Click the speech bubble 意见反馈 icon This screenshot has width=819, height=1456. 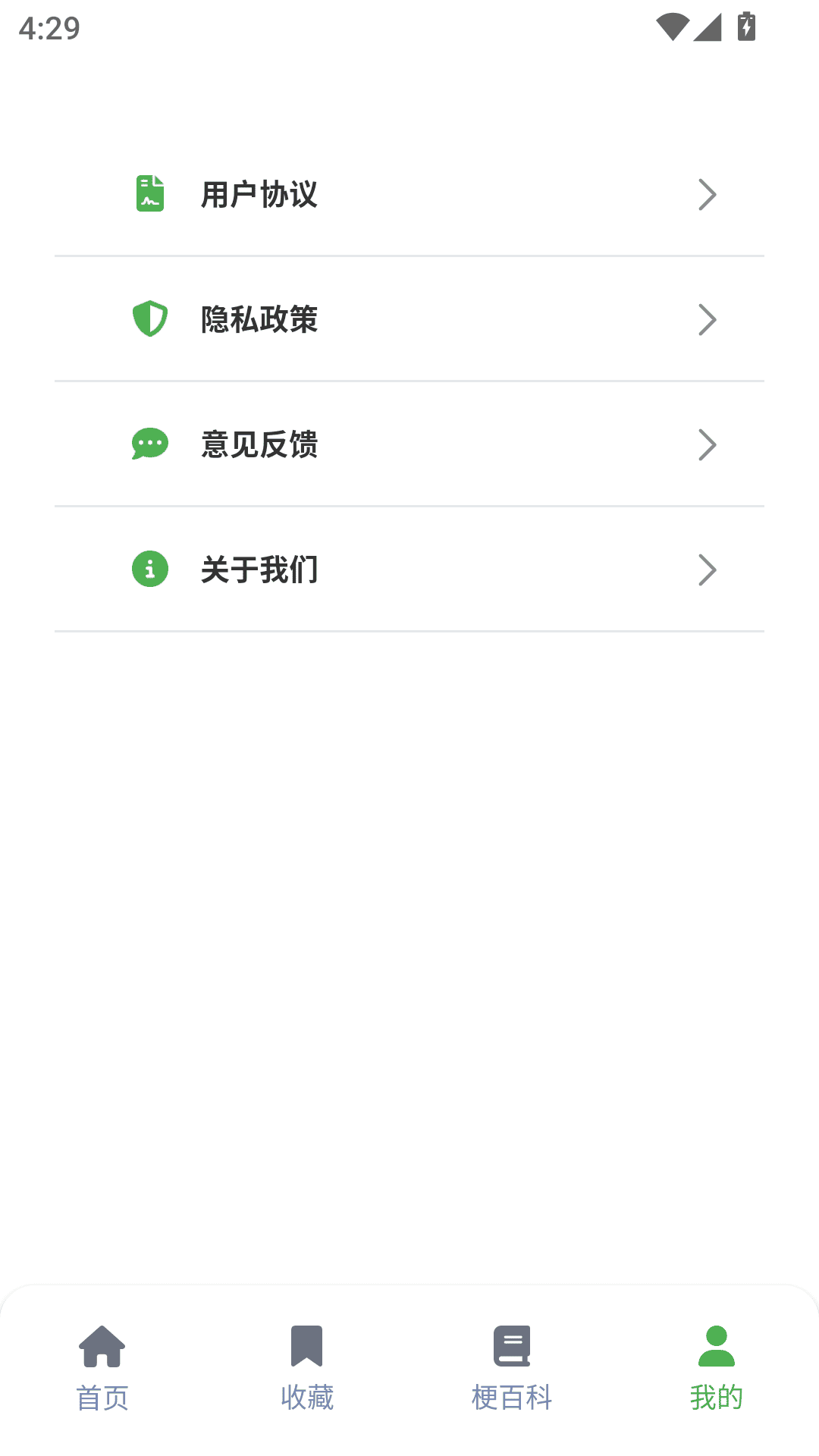coord(149,444)
